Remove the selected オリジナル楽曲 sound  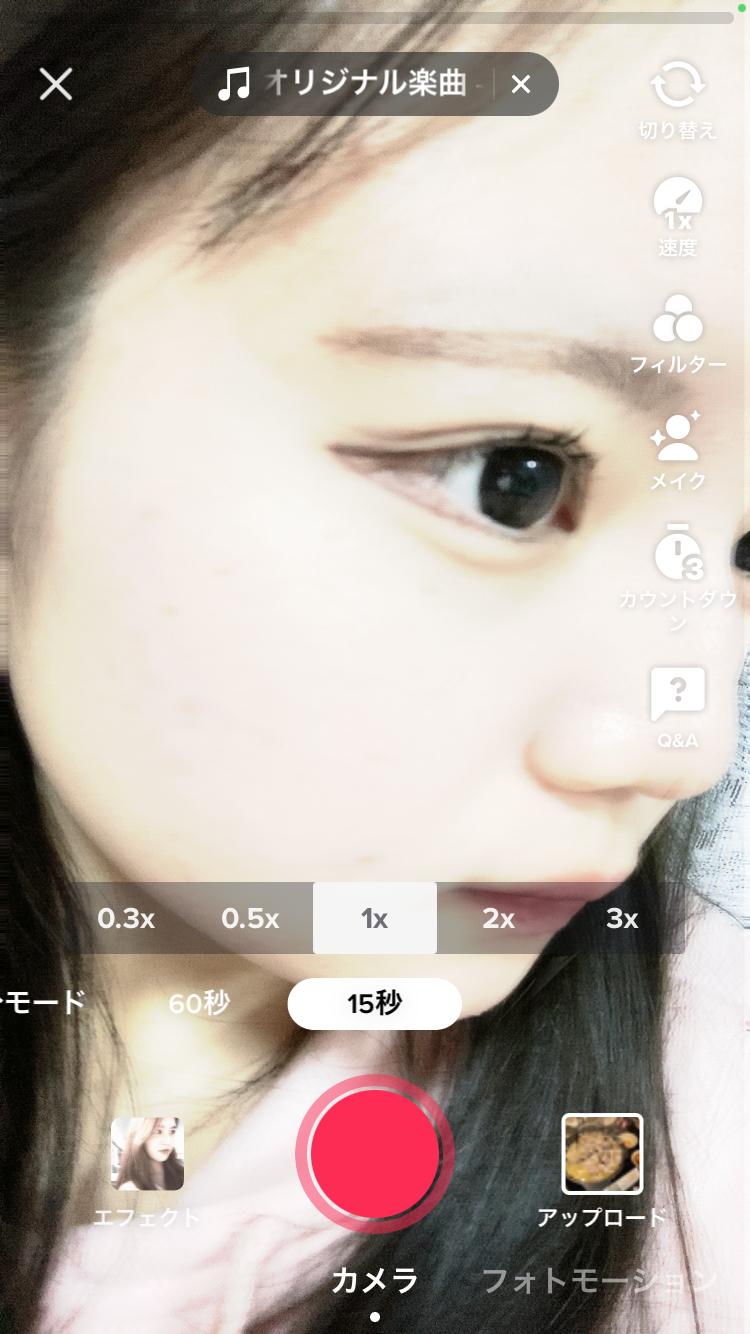(521, 84)
